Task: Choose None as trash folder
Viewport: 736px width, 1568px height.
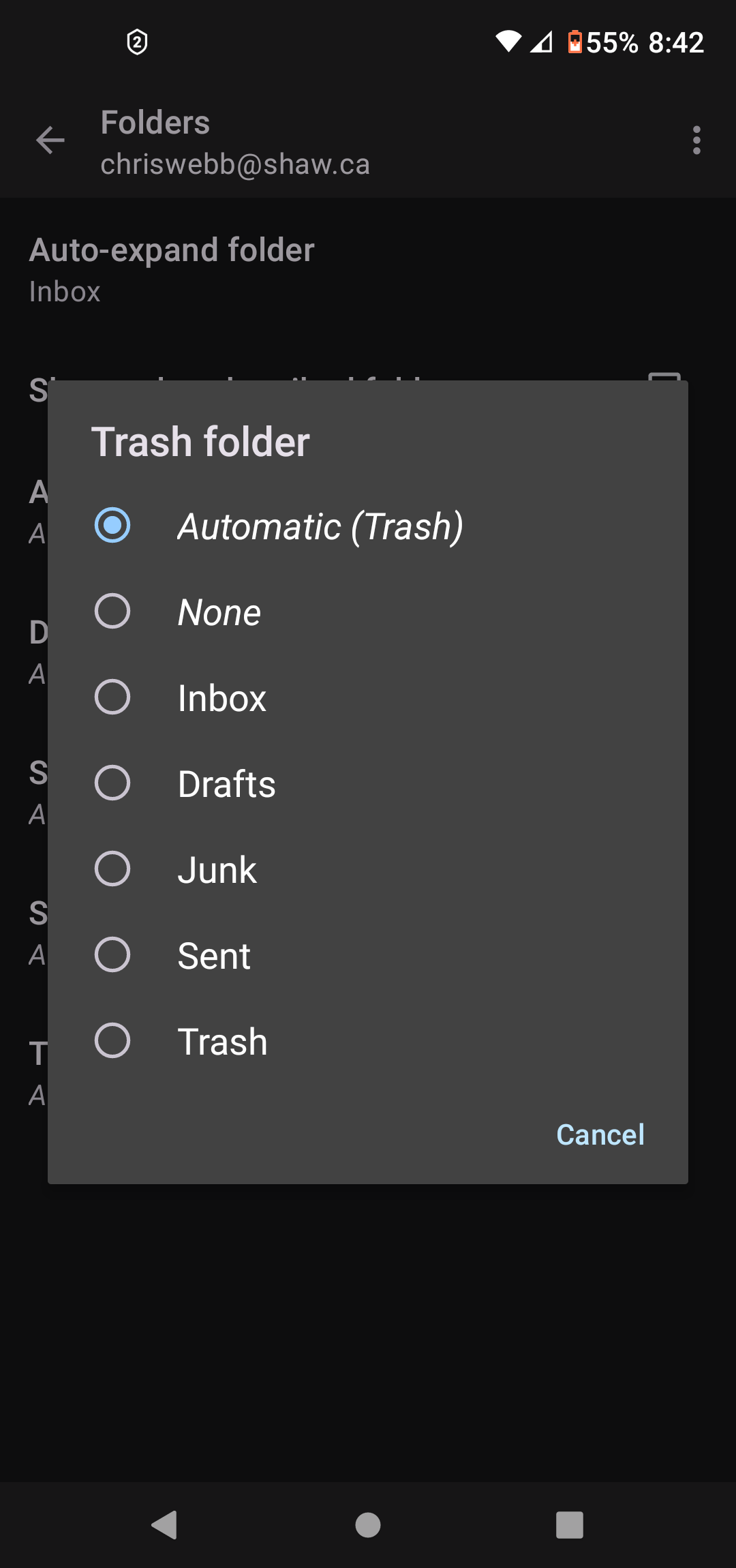Action: (x=368, y=612)
